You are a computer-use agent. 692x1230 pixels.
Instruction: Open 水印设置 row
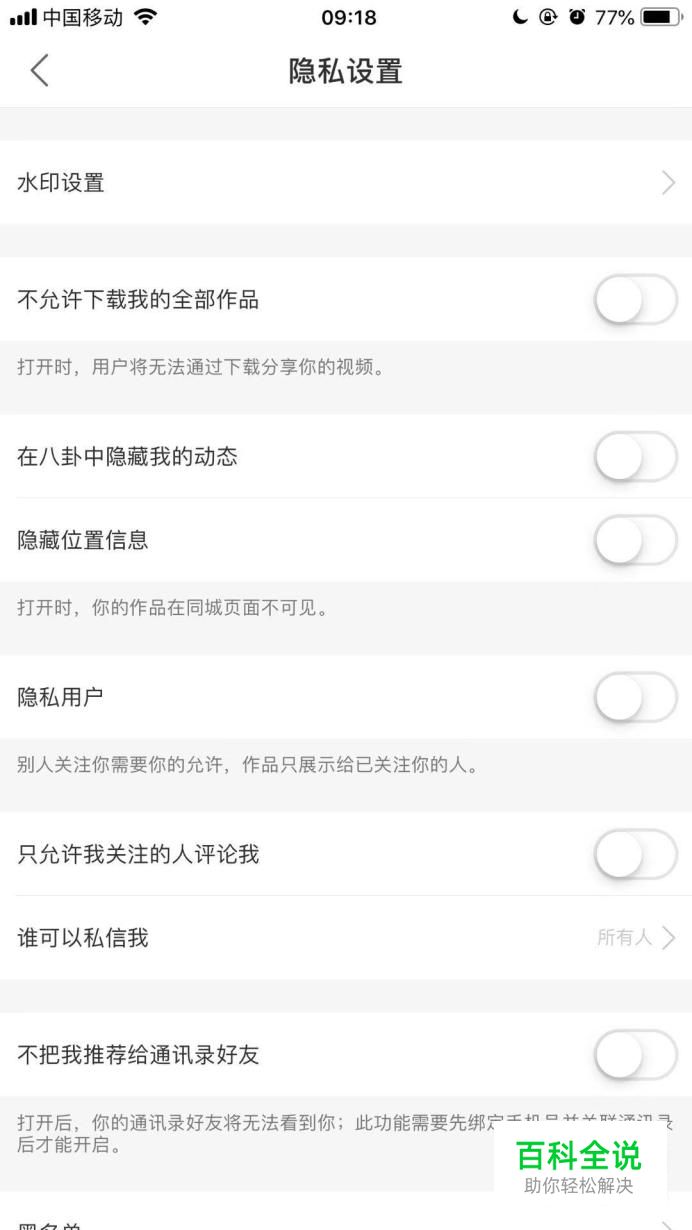pos(346,183)
